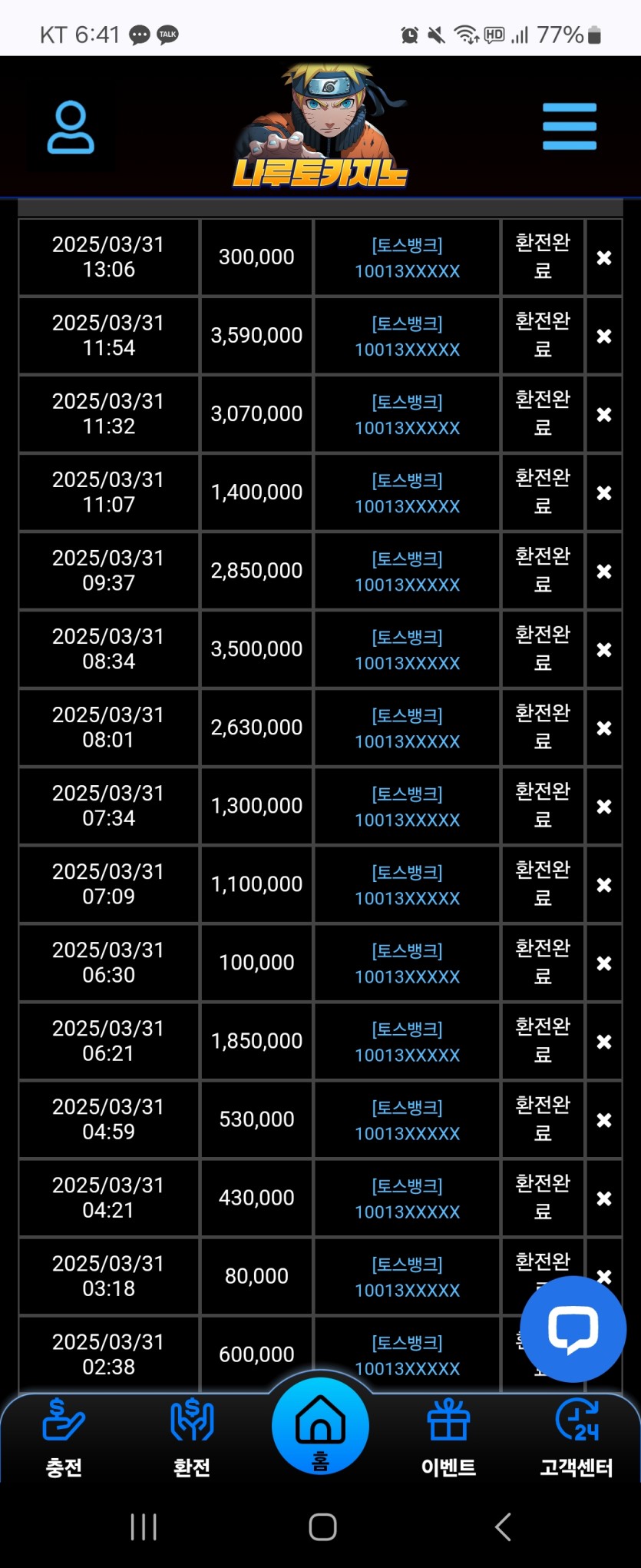Open the live chat bubble
Image resolution: width=641 pixels, height=1568 pixels.
[x=573, y=1328]
